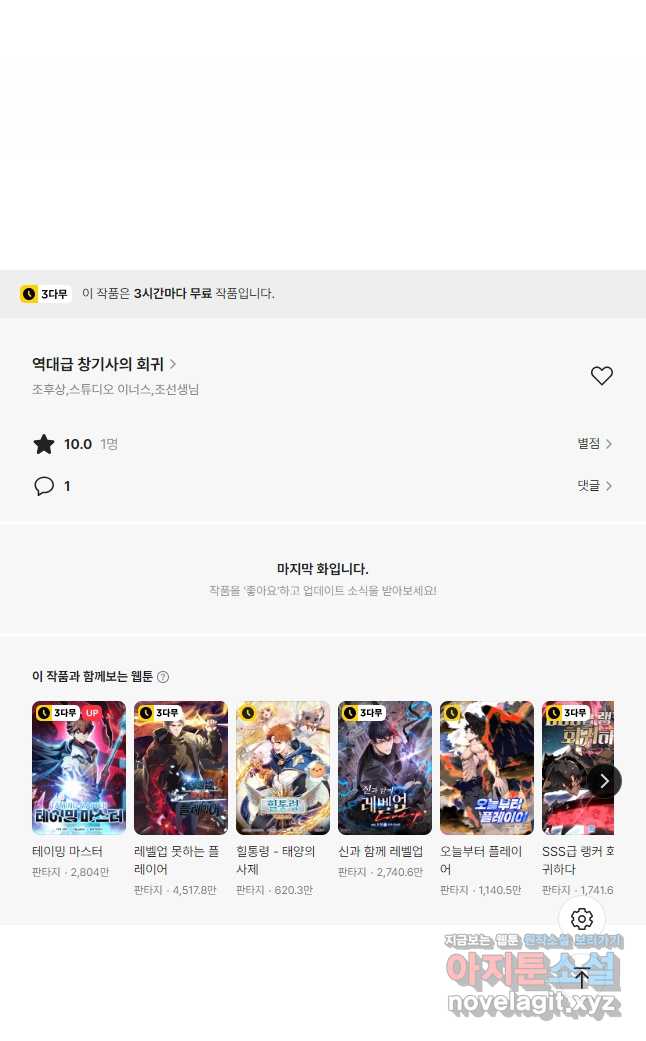
Task: Open the 별점 rating page
Action: tap(594, 444)
